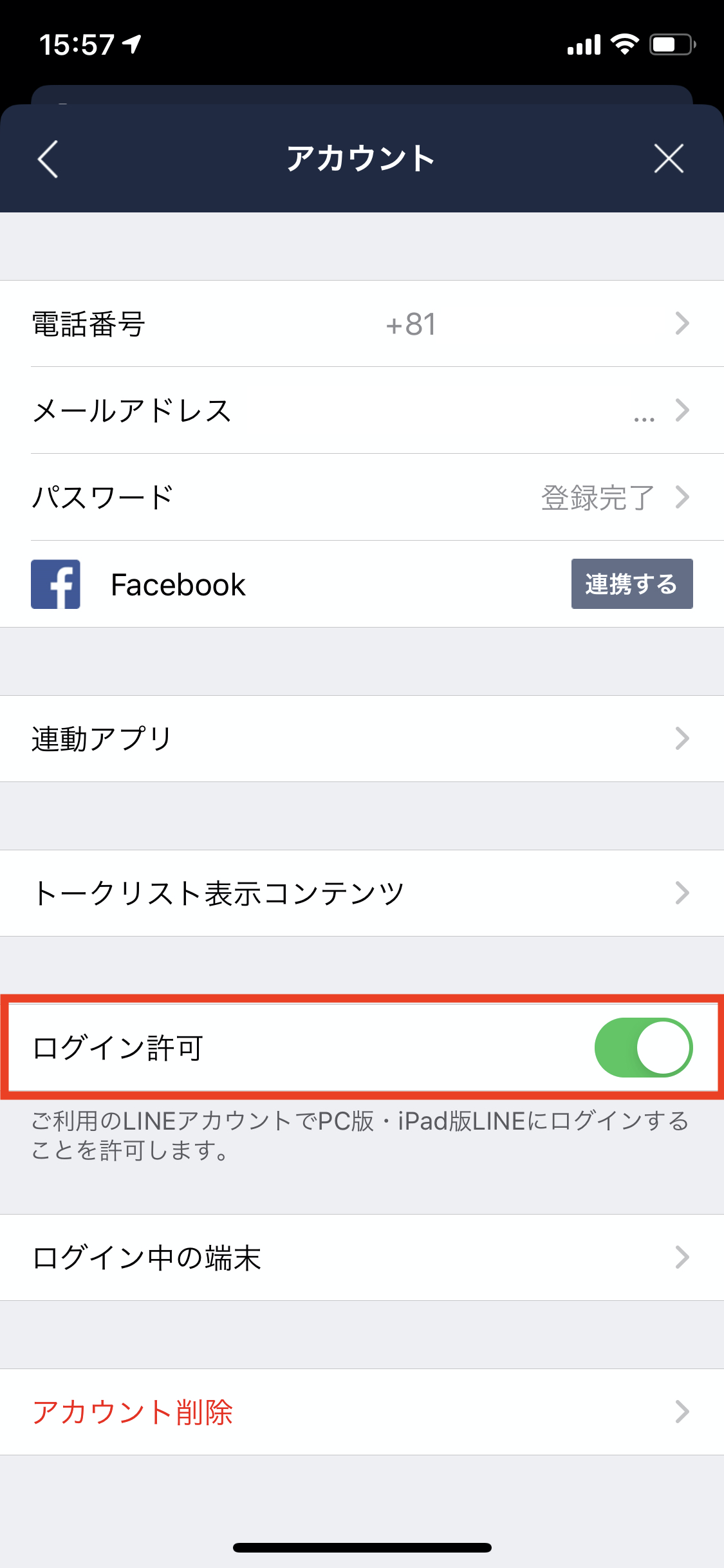Close the アカウント settings screen

[x=669, y=158]
